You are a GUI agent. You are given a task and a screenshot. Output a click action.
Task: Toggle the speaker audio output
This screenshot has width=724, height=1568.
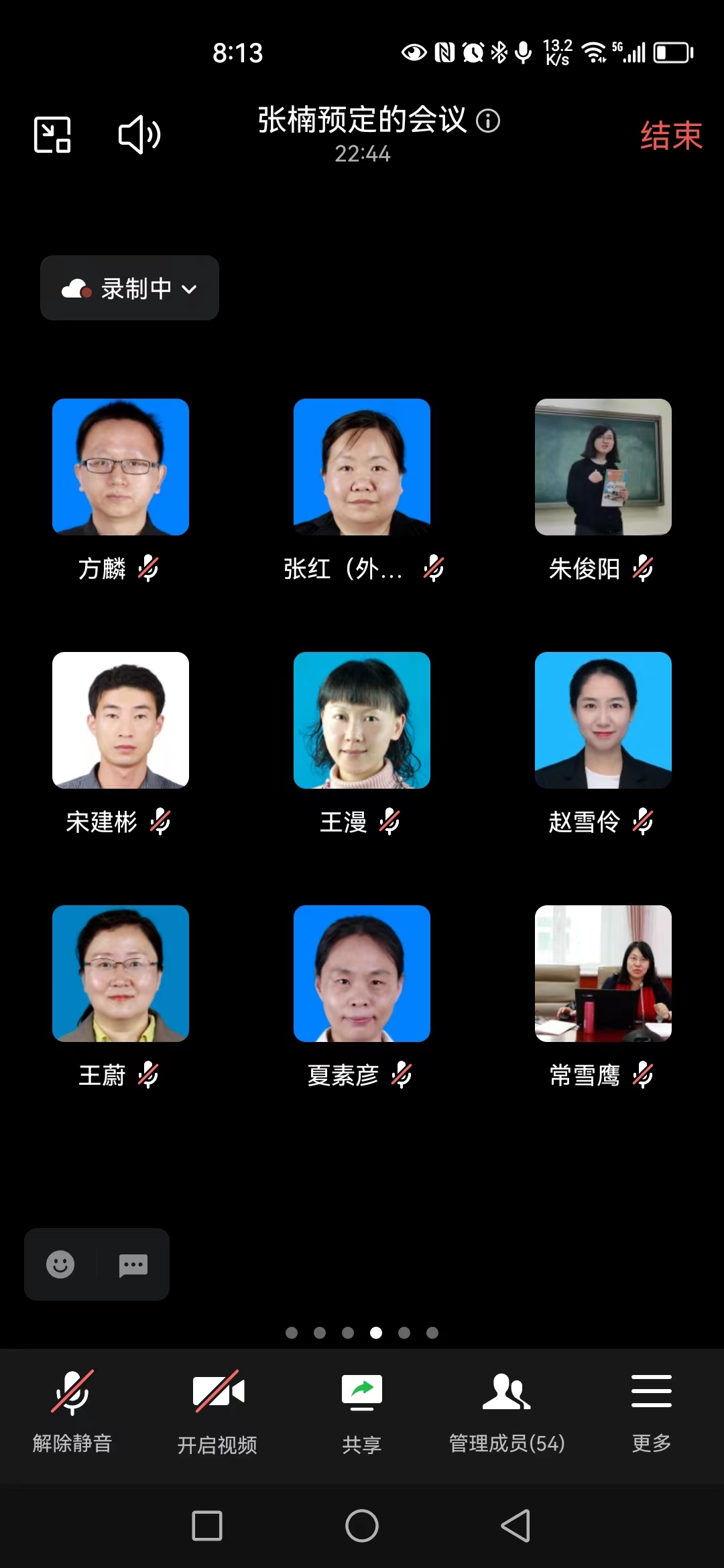pyautogui.click(x=139, y=135)
